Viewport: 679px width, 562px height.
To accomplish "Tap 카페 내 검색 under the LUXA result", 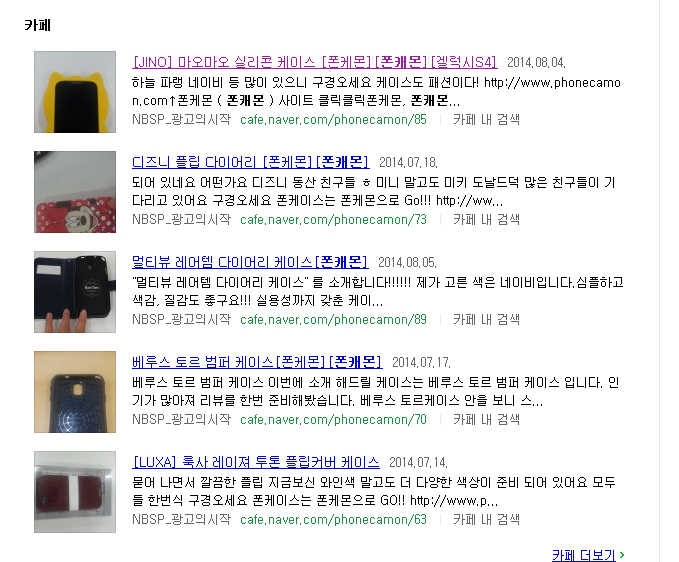I will click(x=486, y=520).
